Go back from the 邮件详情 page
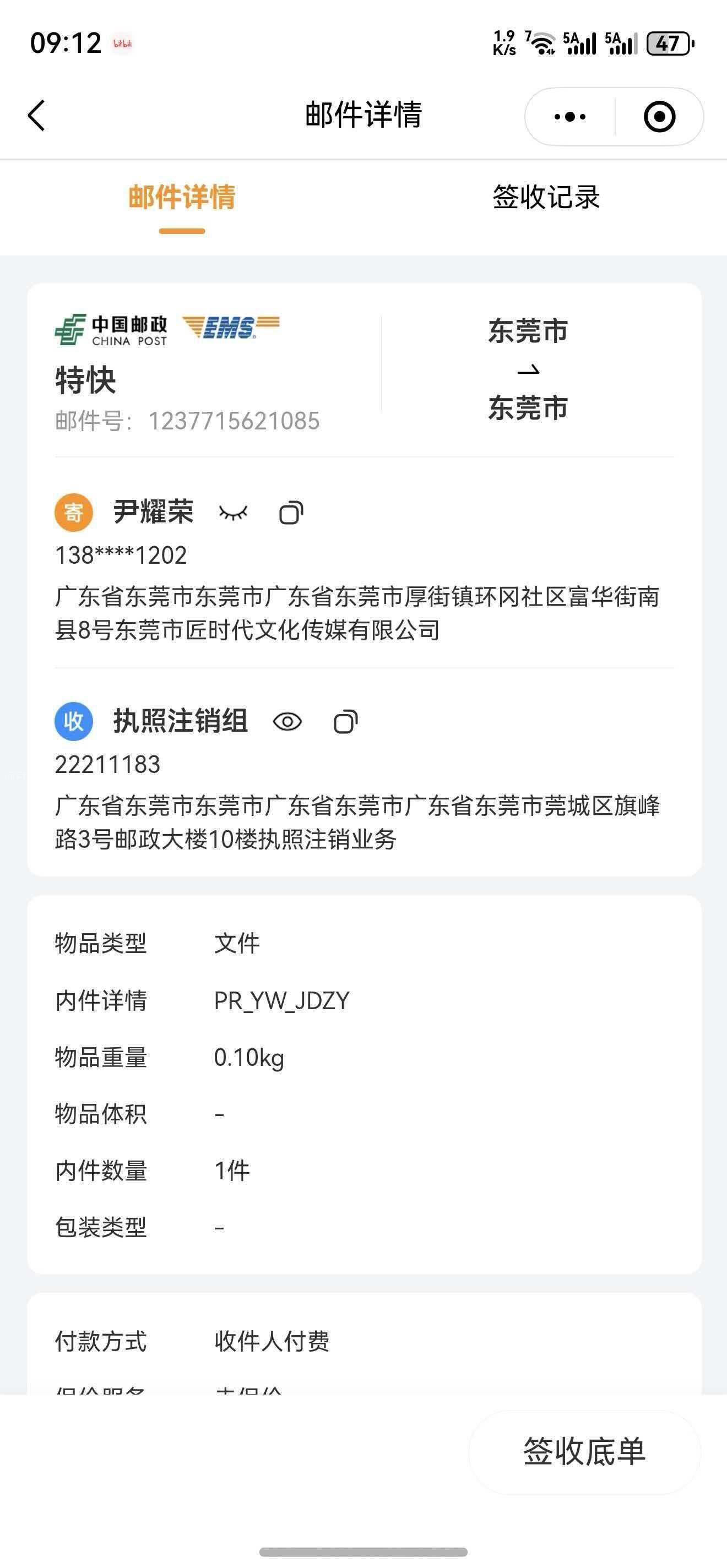Screen dimensions: 727x1568 pos(36,116)
